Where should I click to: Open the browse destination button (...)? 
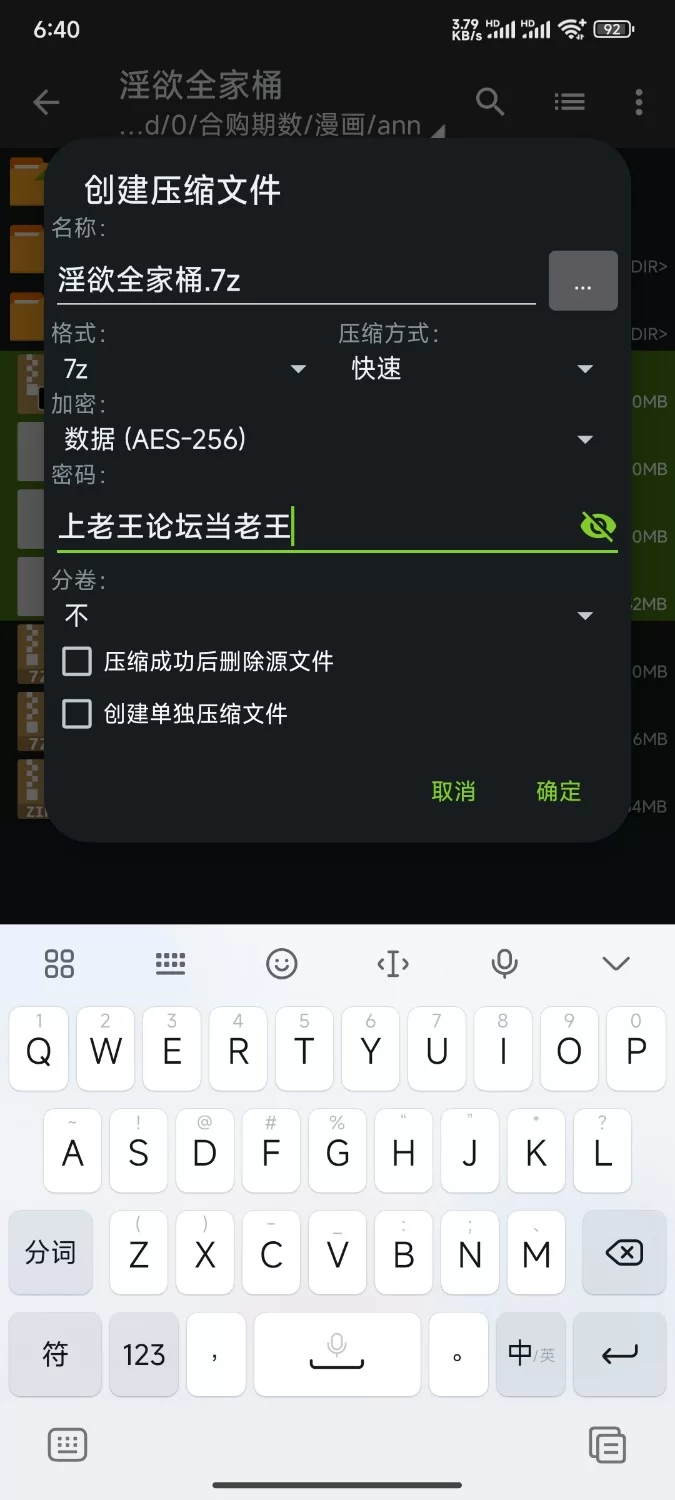(x=583, y=281)
